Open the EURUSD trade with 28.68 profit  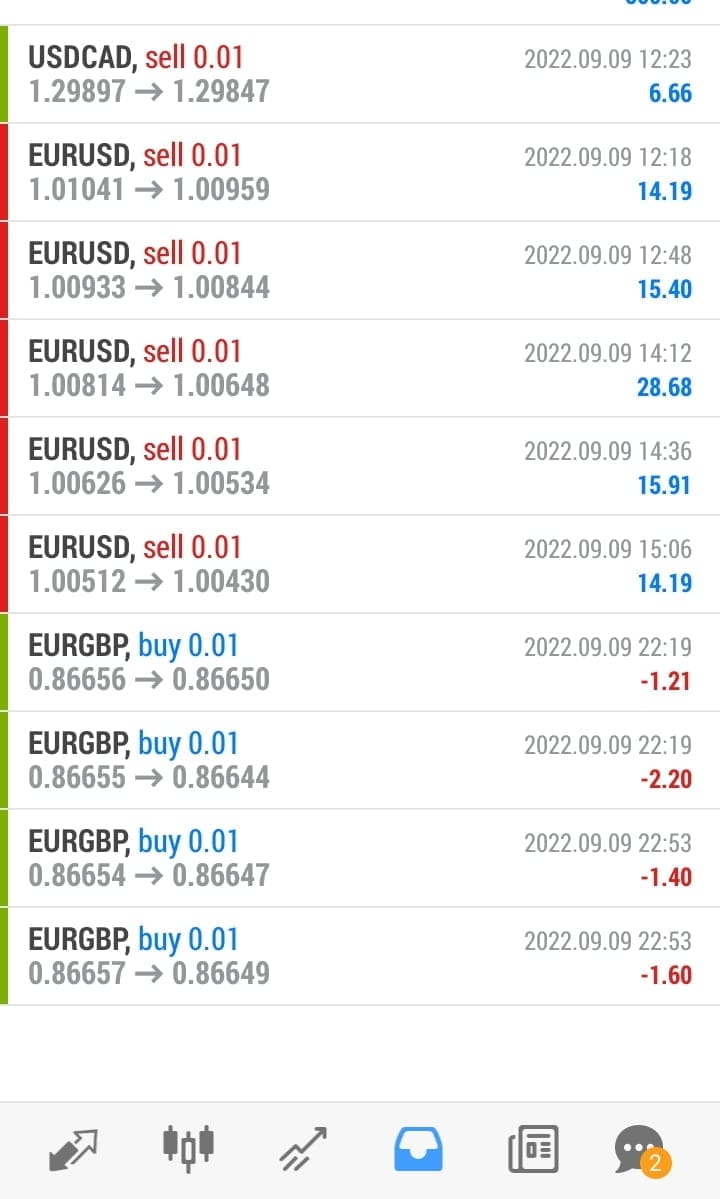[360, 369]
